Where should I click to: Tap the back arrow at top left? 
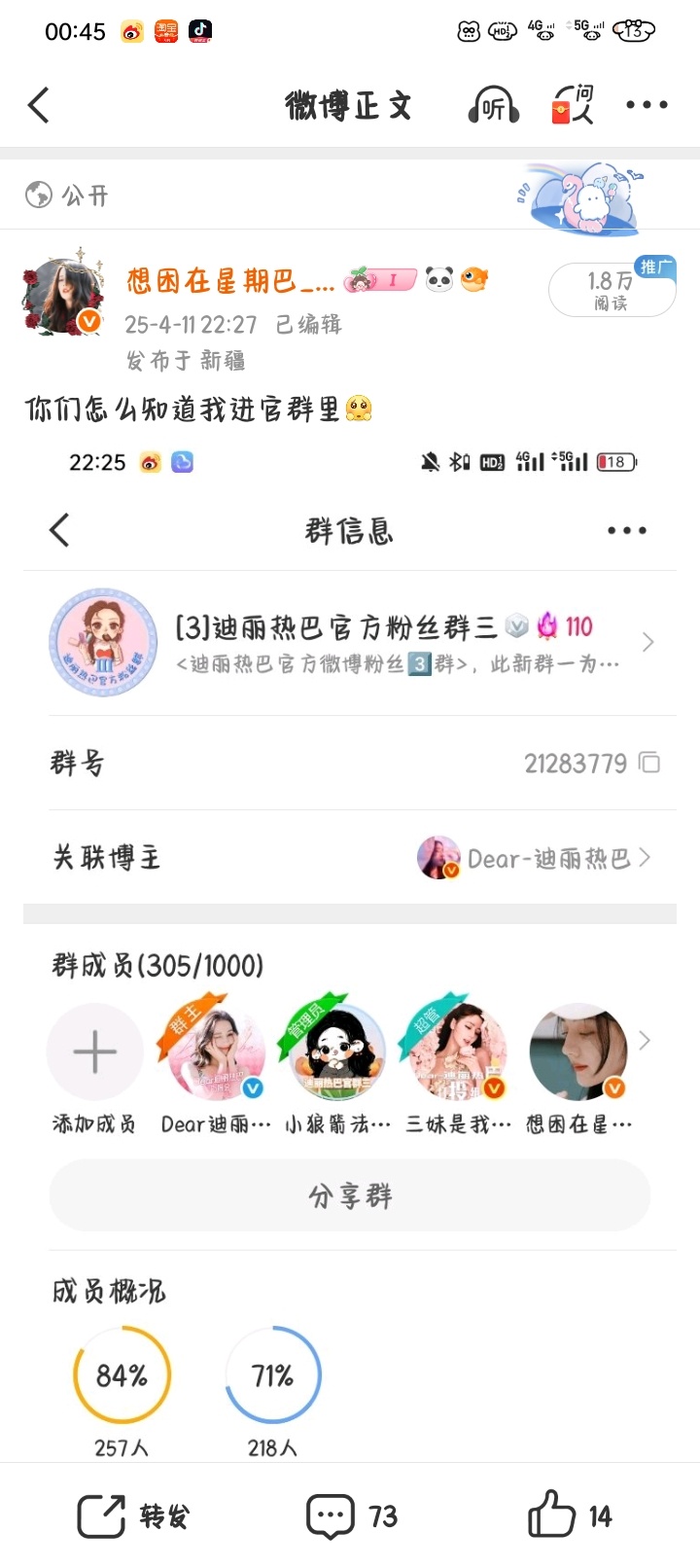coord(39,105)
